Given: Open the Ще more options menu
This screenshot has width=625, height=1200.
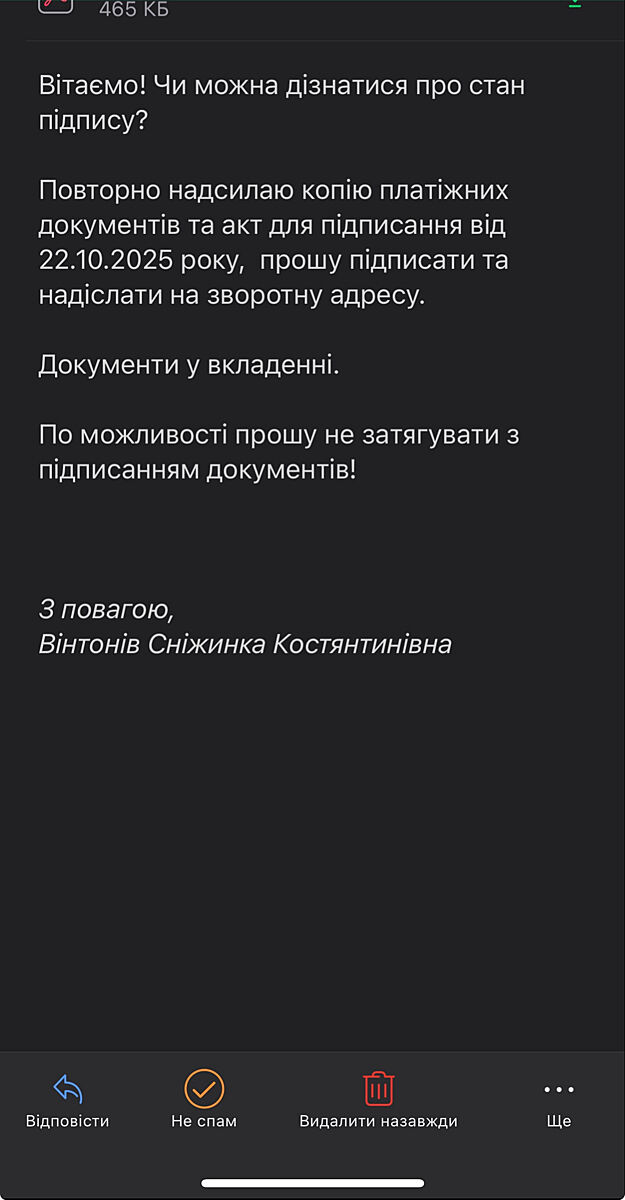Looking at the screenshot, I should 558,1100.
